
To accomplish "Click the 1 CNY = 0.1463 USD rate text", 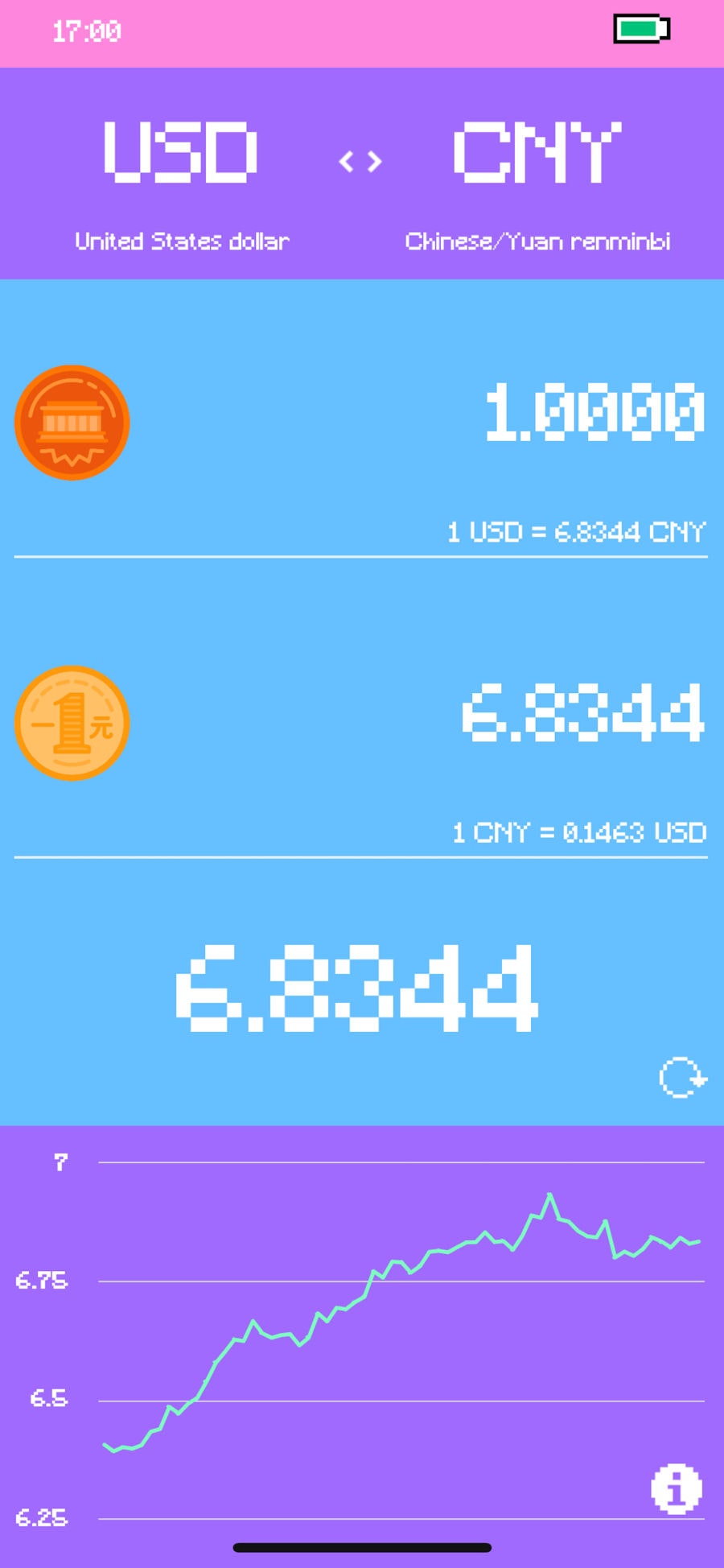I will pos(578,832).
